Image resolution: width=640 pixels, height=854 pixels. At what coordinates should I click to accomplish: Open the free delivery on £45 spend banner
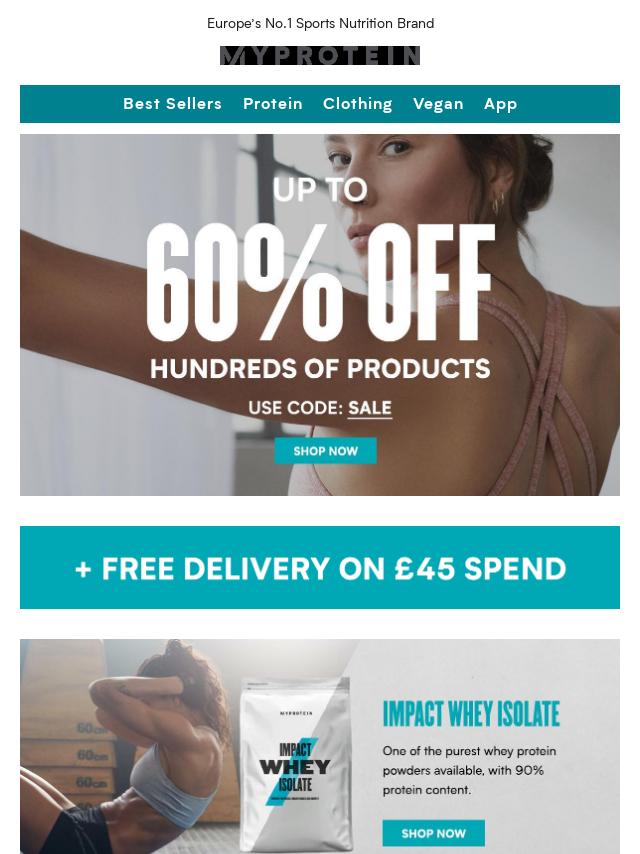(320, 568)
